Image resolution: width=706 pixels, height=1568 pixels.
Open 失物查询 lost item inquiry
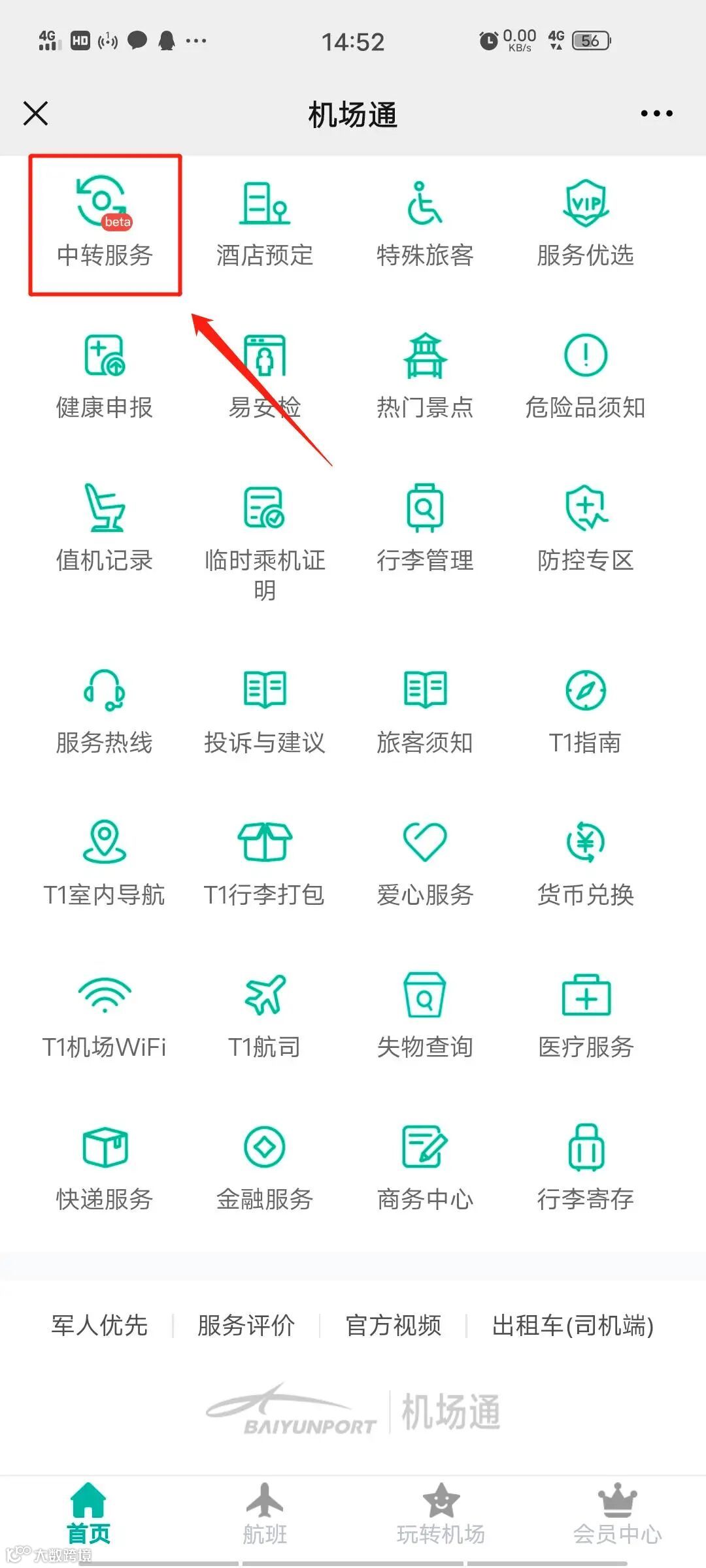click(x=425, y=1017)
